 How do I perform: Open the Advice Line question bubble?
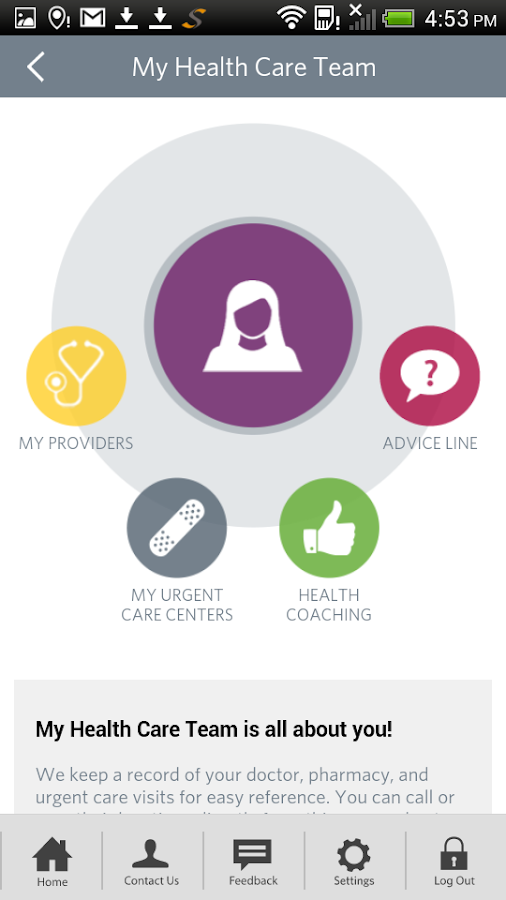click(430, 376)
